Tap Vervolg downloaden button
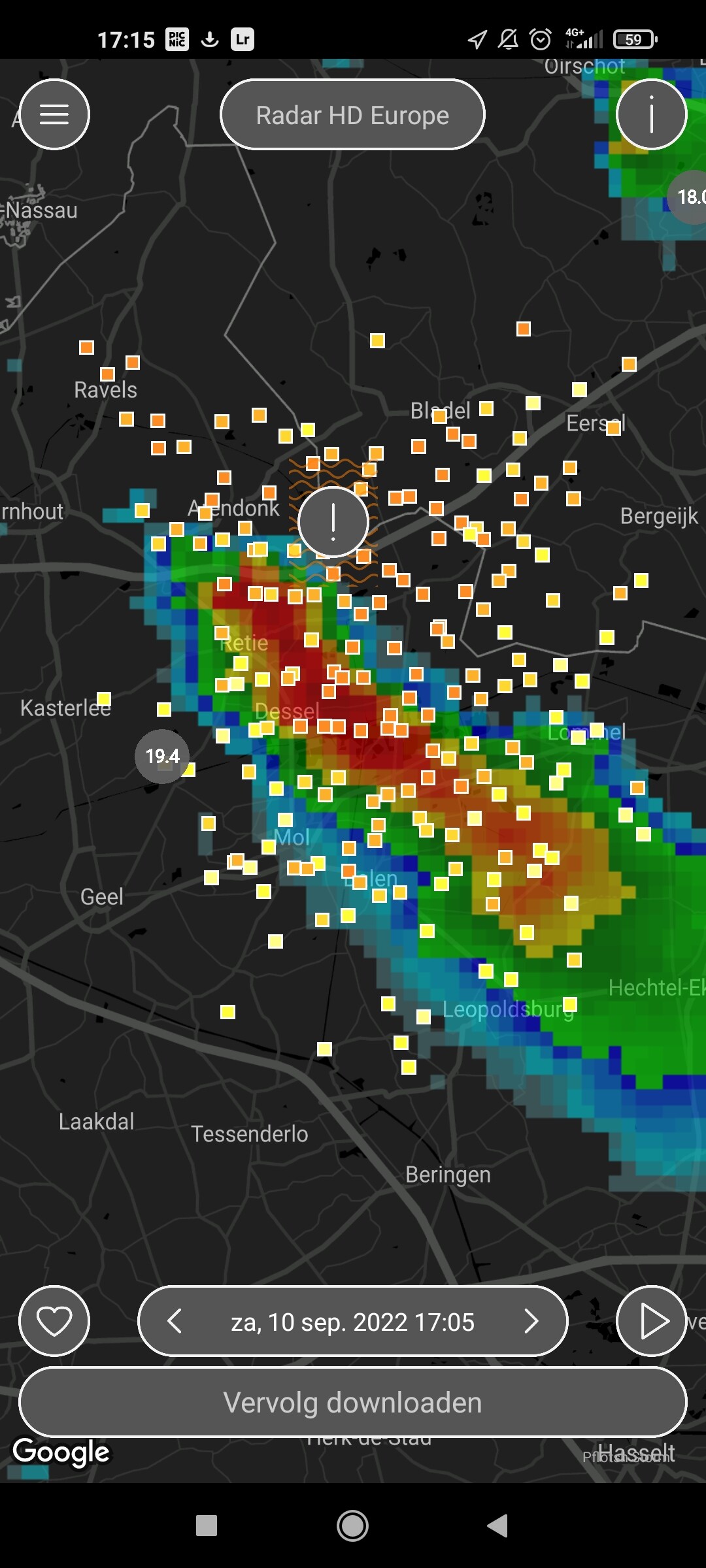 click(x=353, y=1402)
